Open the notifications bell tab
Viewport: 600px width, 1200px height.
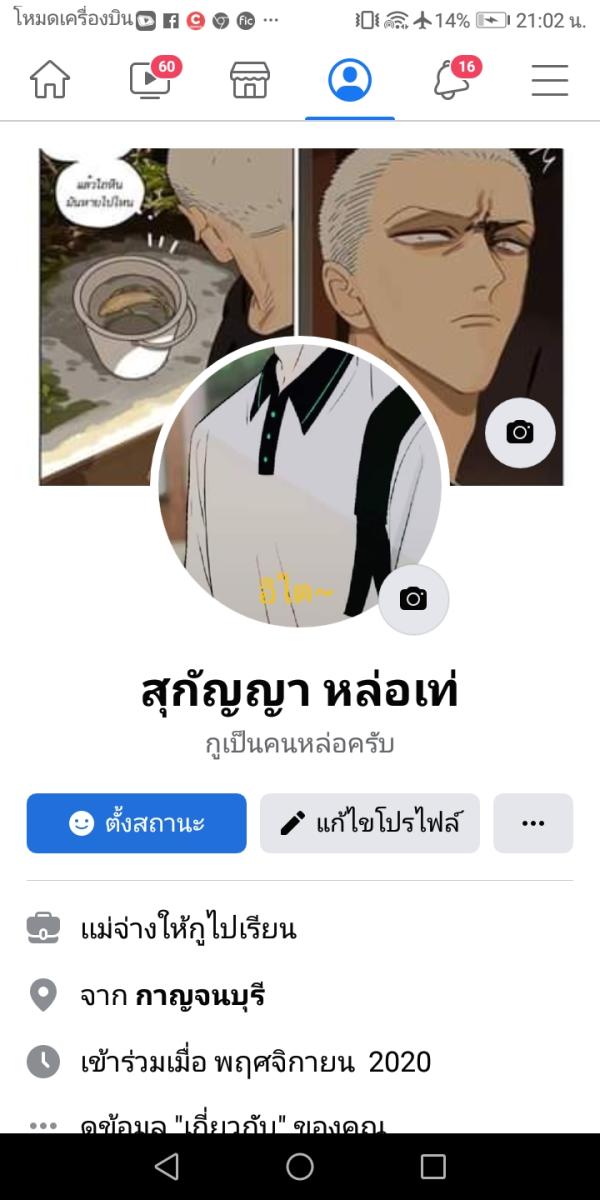click(452, 81)
